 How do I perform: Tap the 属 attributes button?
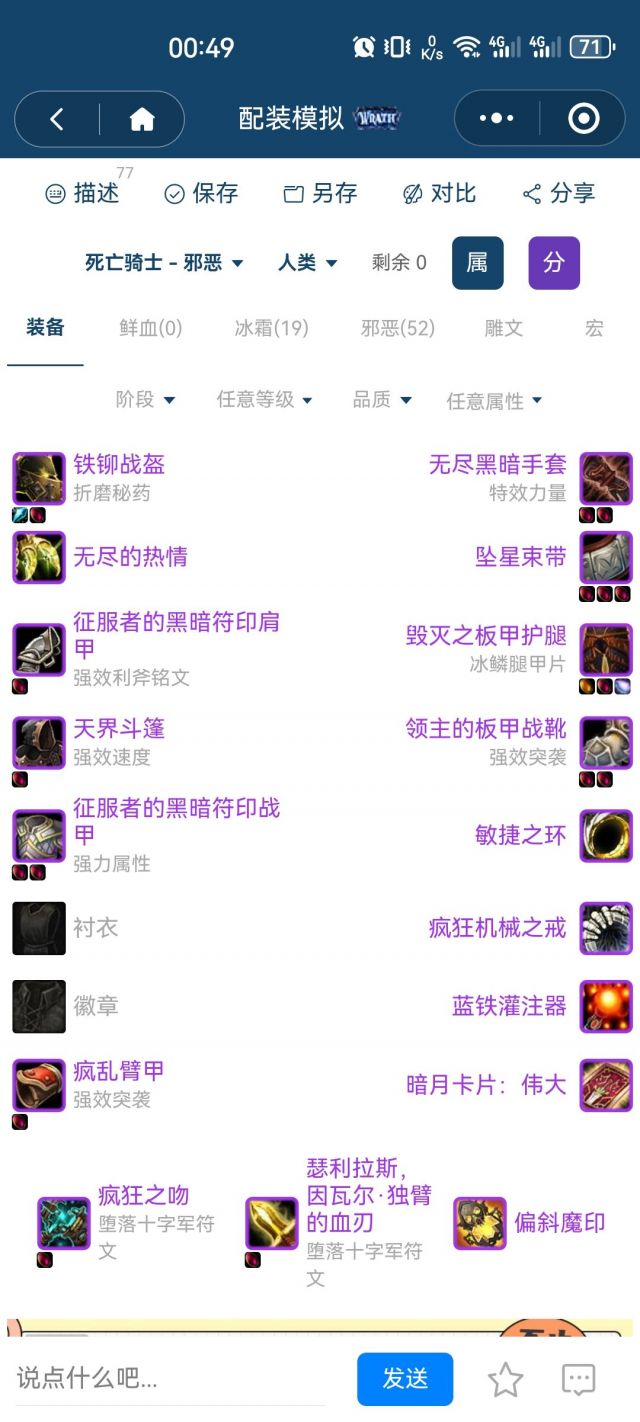pyautogui.click(x=477, y=263)
